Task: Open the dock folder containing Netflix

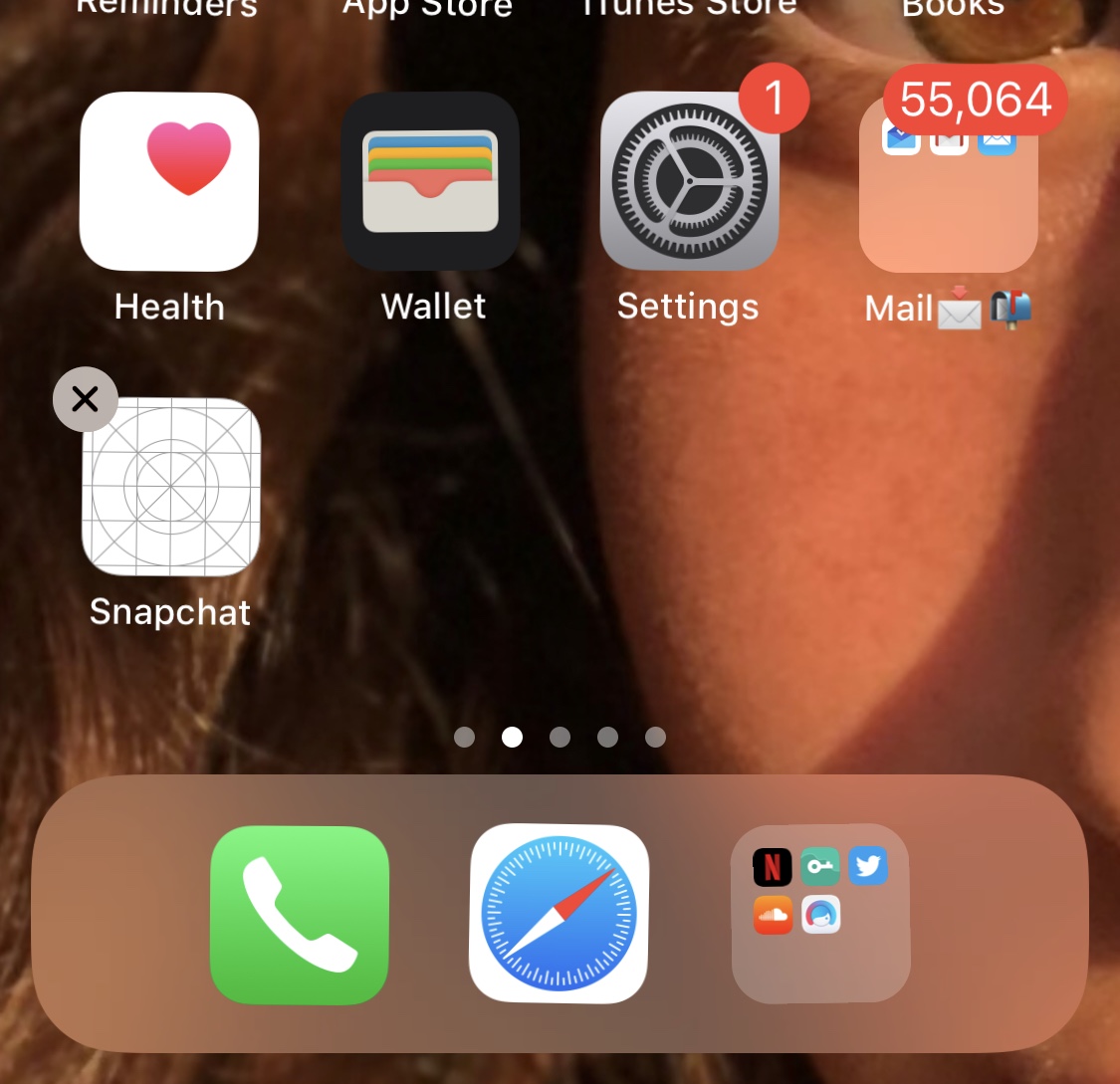Action: coord(820,914)
